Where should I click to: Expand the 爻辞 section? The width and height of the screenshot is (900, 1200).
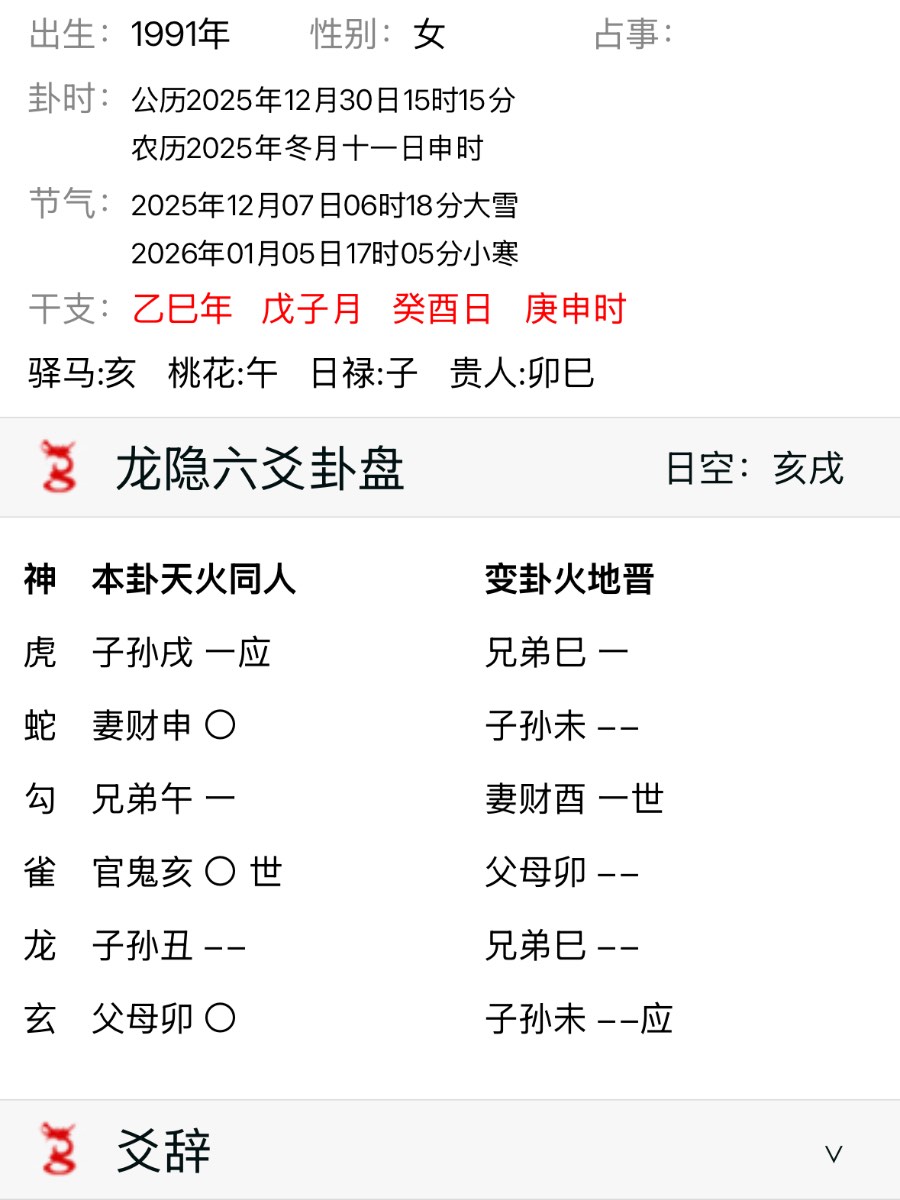click(x=833, y=1153)
